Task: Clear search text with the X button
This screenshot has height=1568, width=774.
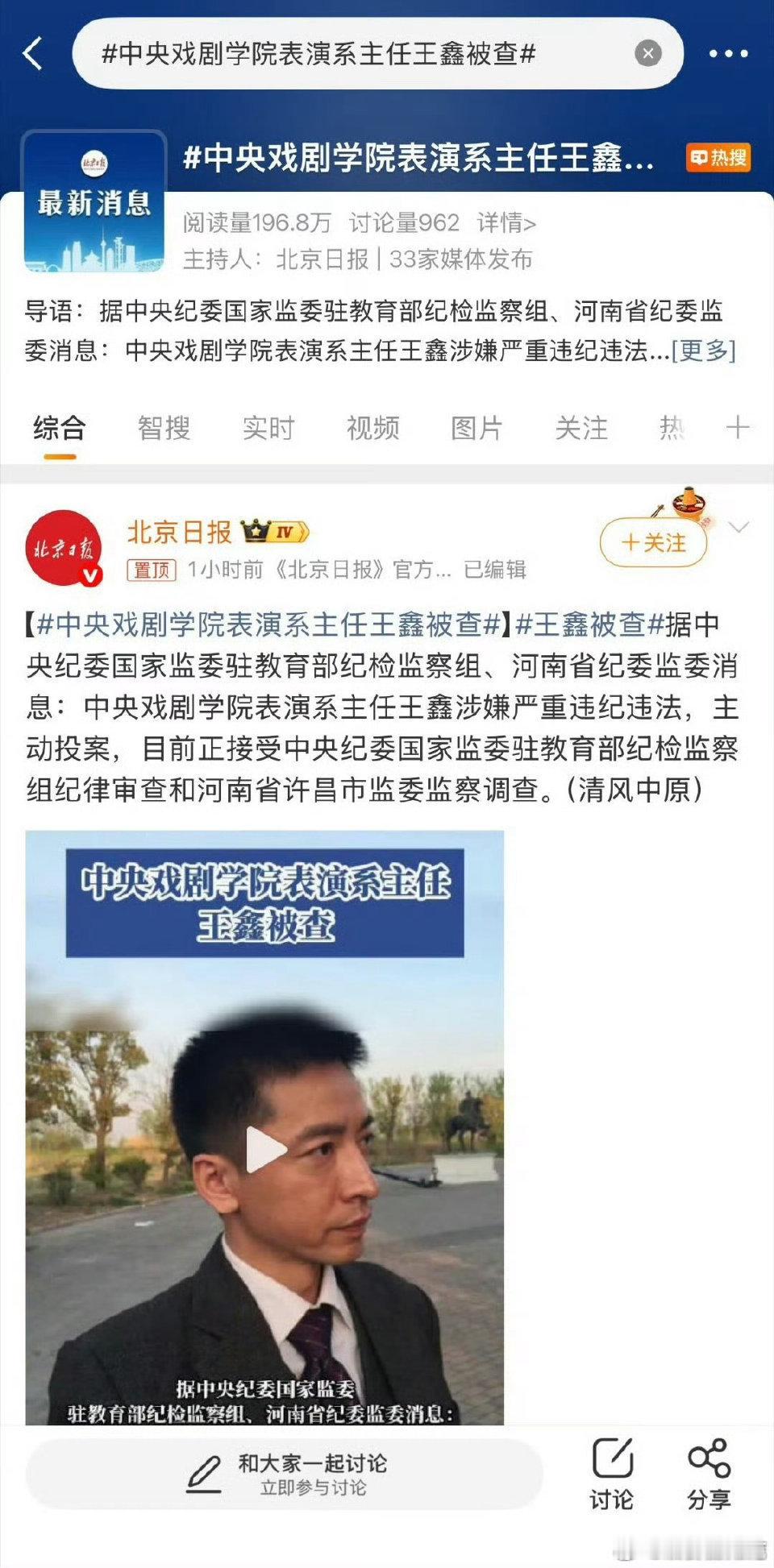Action: click(647, 53)
